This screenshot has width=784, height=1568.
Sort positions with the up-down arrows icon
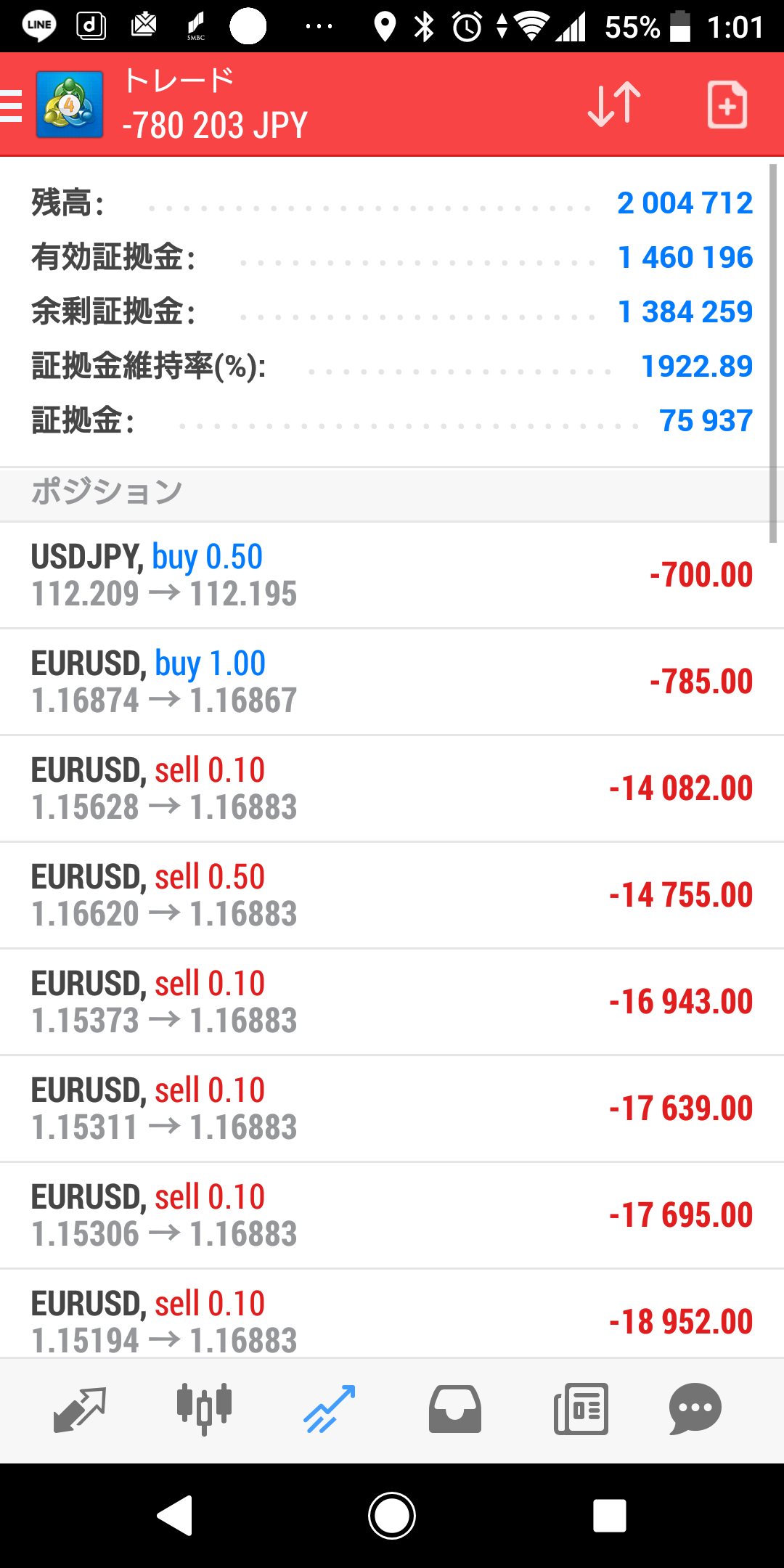pyautogui.click(x=614, y=105)
